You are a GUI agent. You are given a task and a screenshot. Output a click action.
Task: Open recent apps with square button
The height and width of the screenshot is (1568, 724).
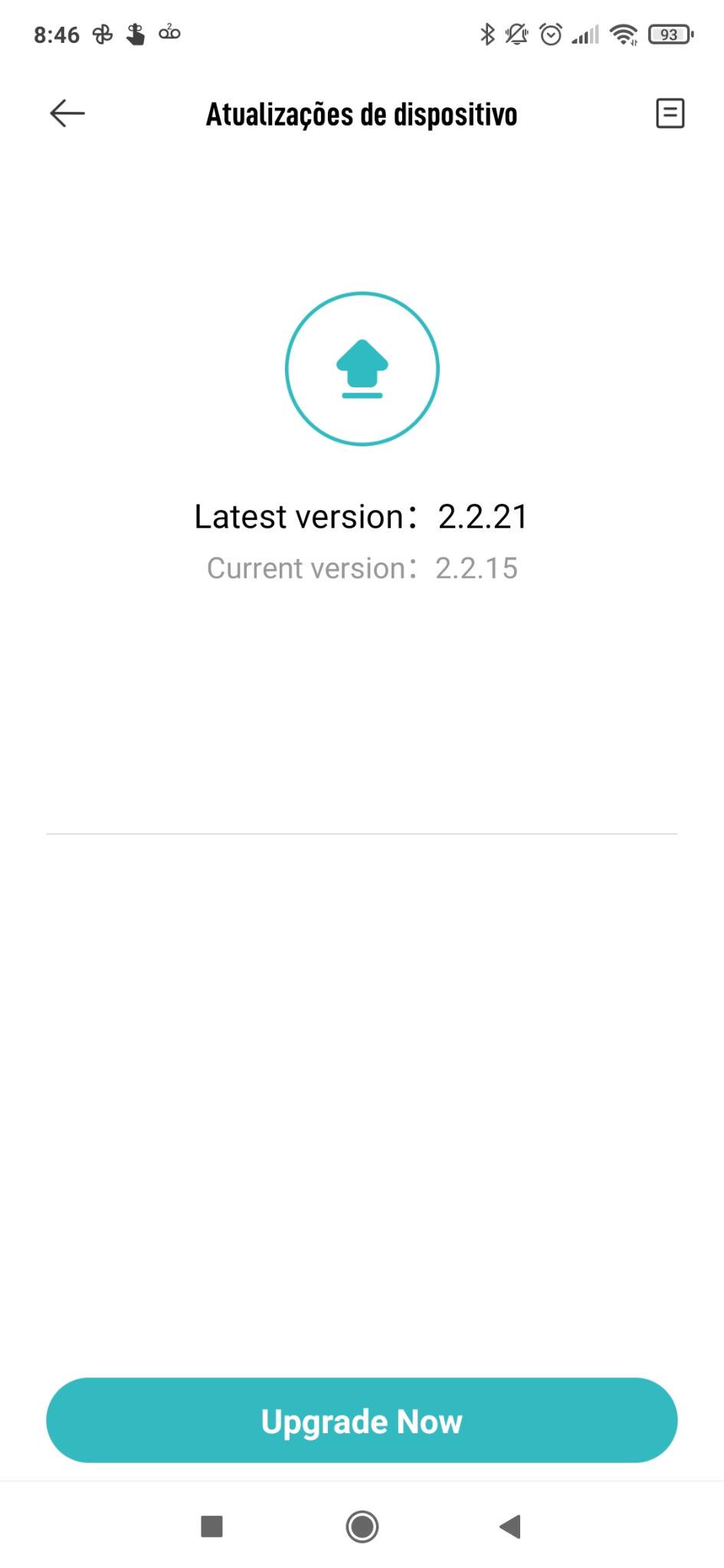point(211,1526)
